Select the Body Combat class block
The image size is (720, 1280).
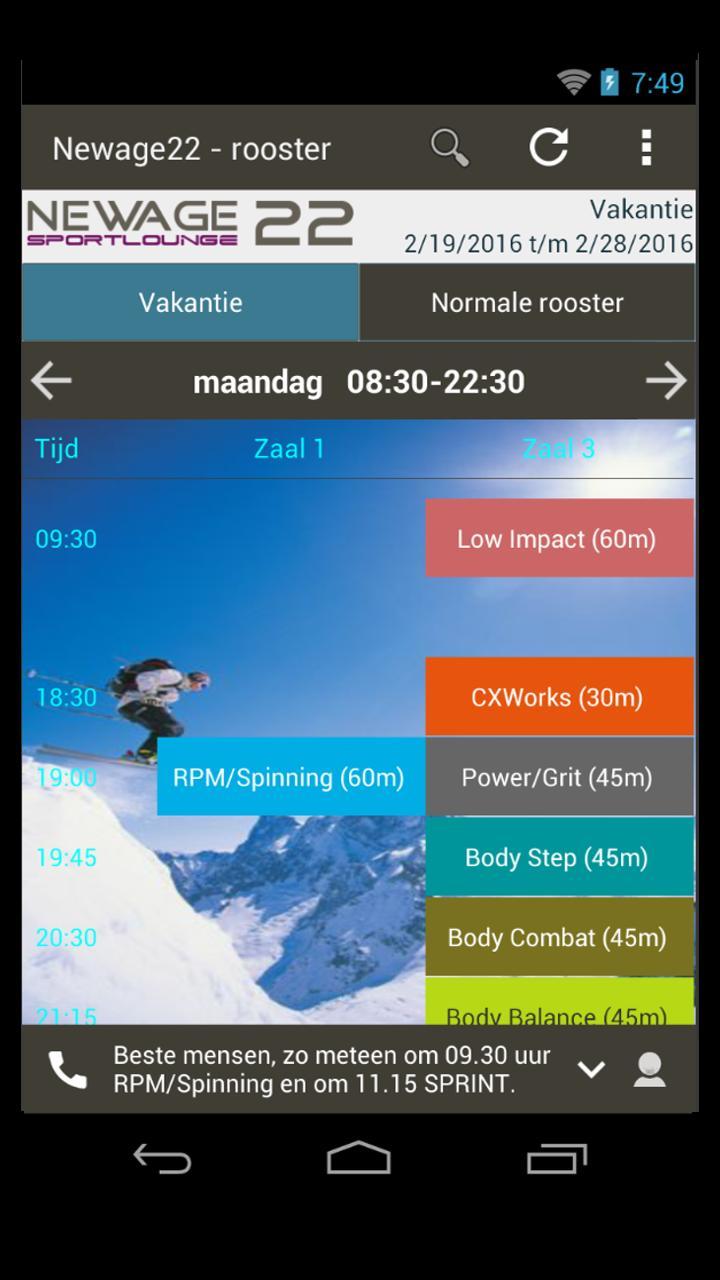click(559, 938)
